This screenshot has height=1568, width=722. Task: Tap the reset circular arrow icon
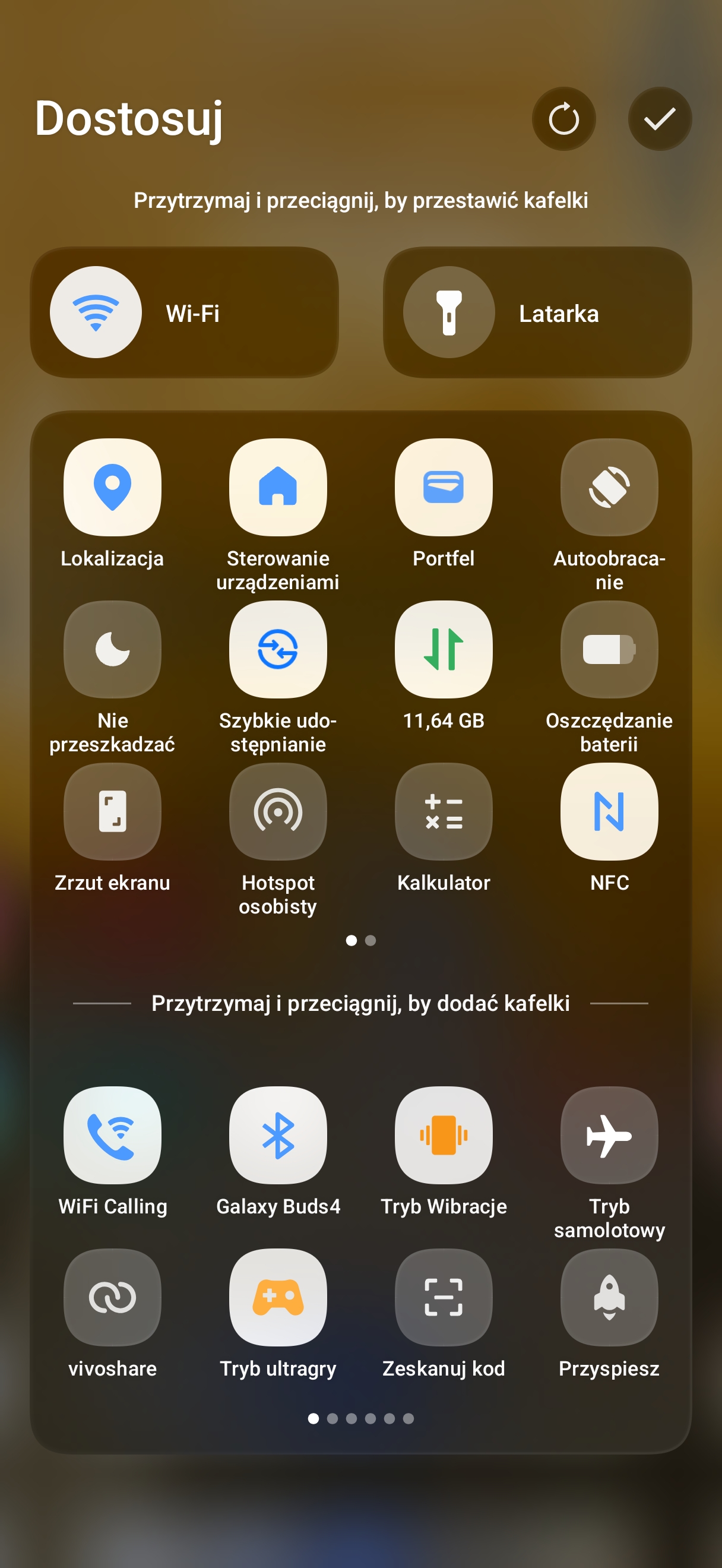pos(563,119)
